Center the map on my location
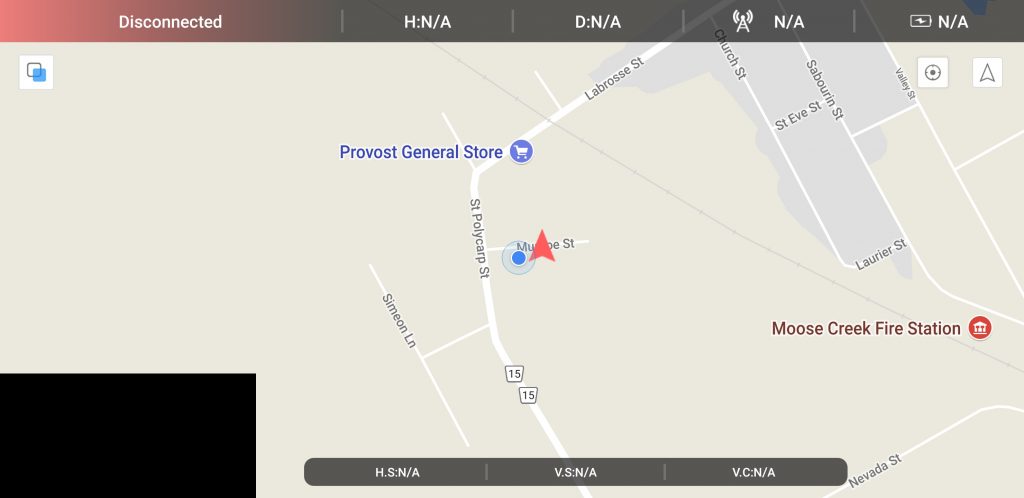This screenshot has height=498, width=1024. [932, 73]
